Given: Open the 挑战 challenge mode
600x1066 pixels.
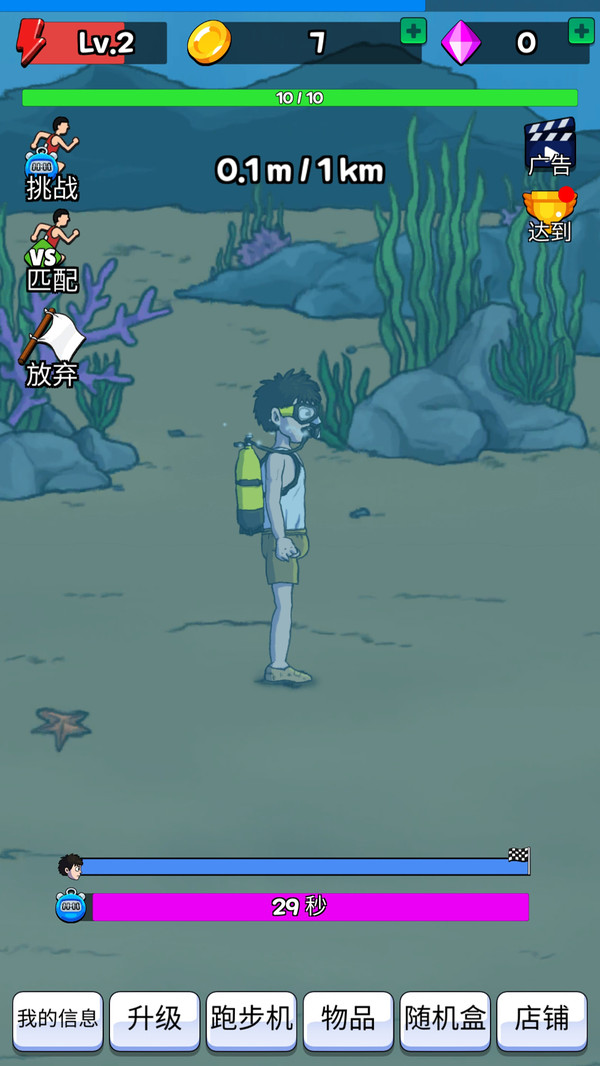Looking at the screenshot, I should click(x=52, y=160).
